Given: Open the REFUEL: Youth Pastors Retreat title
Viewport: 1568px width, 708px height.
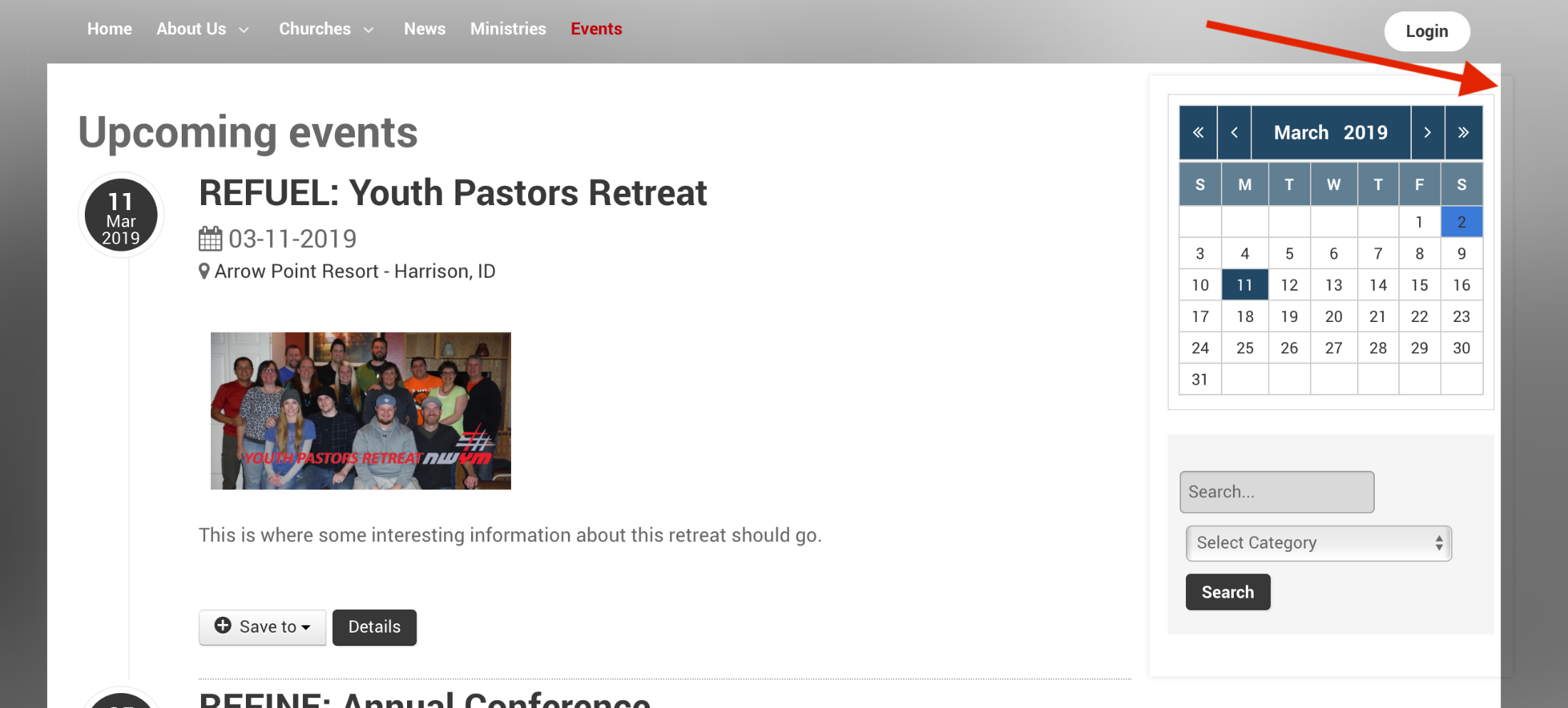Looking at the screenshot, I should coord(453,193).
